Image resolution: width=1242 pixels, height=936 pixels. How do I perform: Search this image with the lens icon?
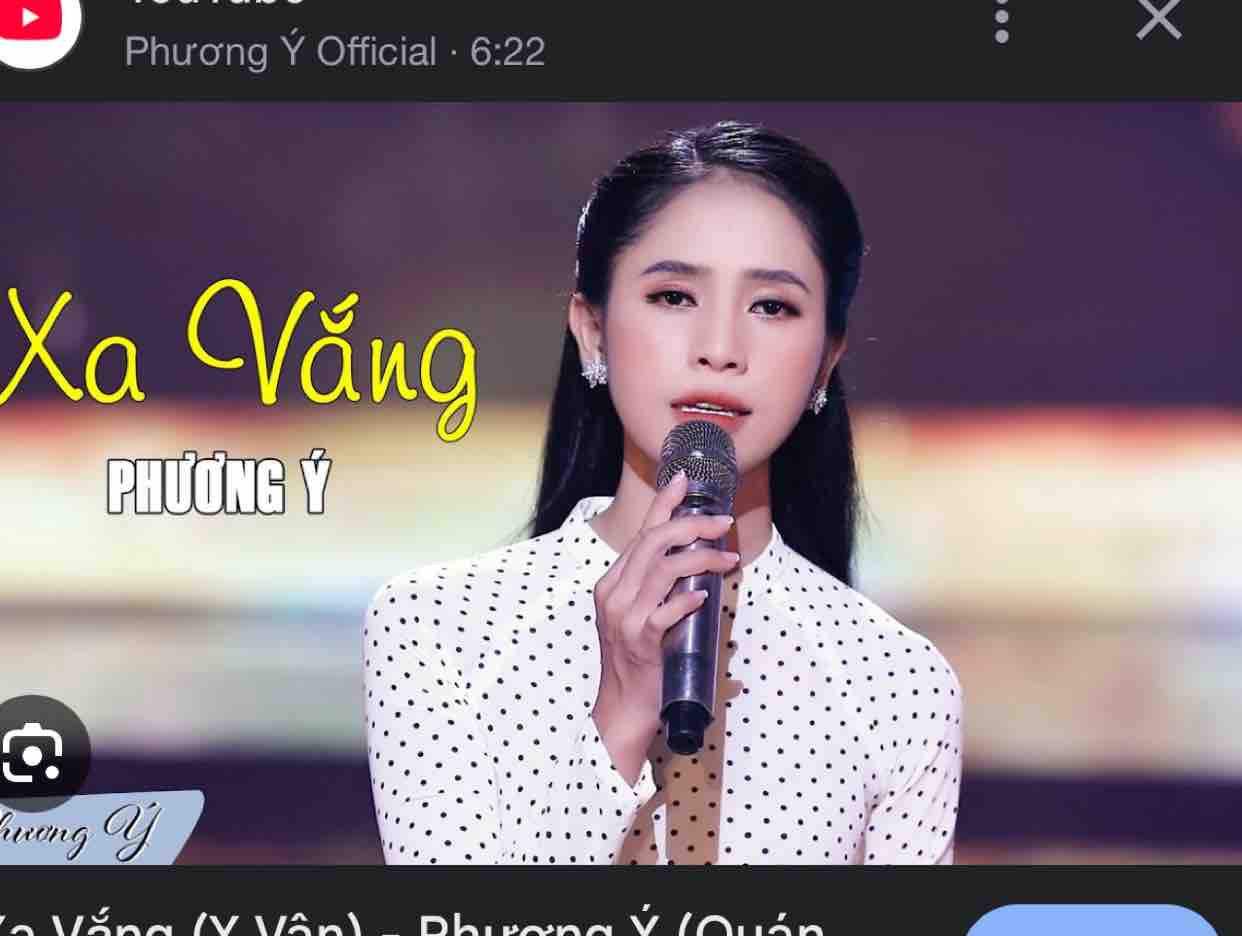34,752
